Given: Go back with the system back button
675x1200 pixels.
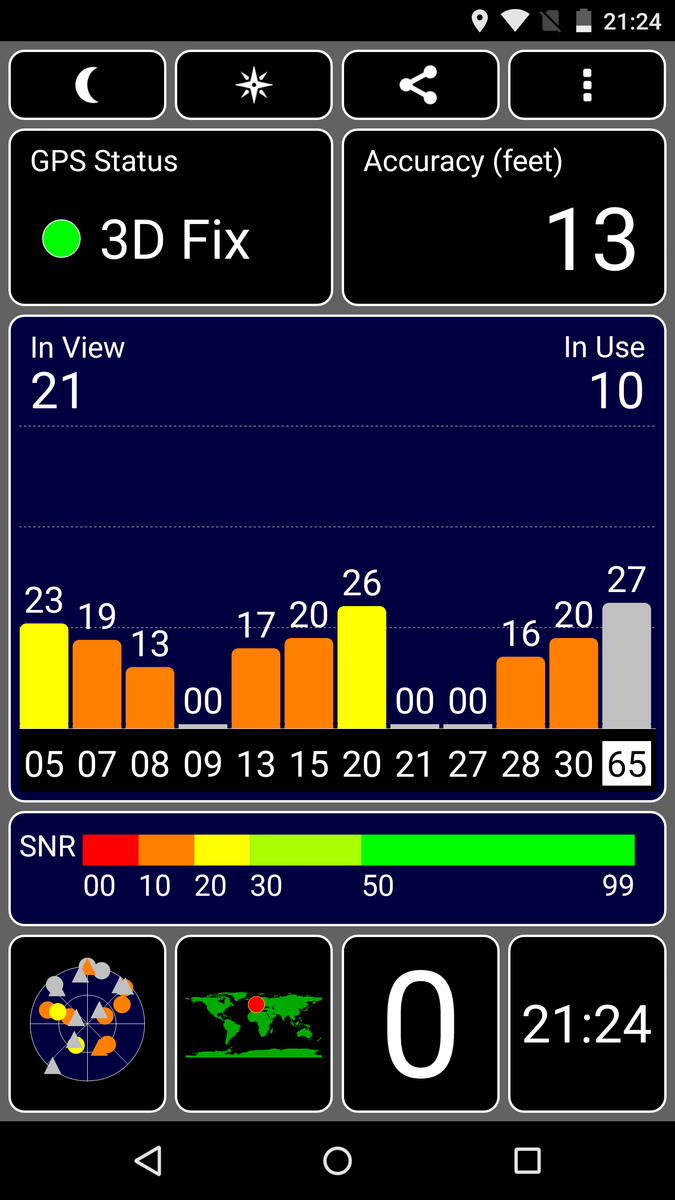Looking at the screenshot, I should click(148, 1160).
